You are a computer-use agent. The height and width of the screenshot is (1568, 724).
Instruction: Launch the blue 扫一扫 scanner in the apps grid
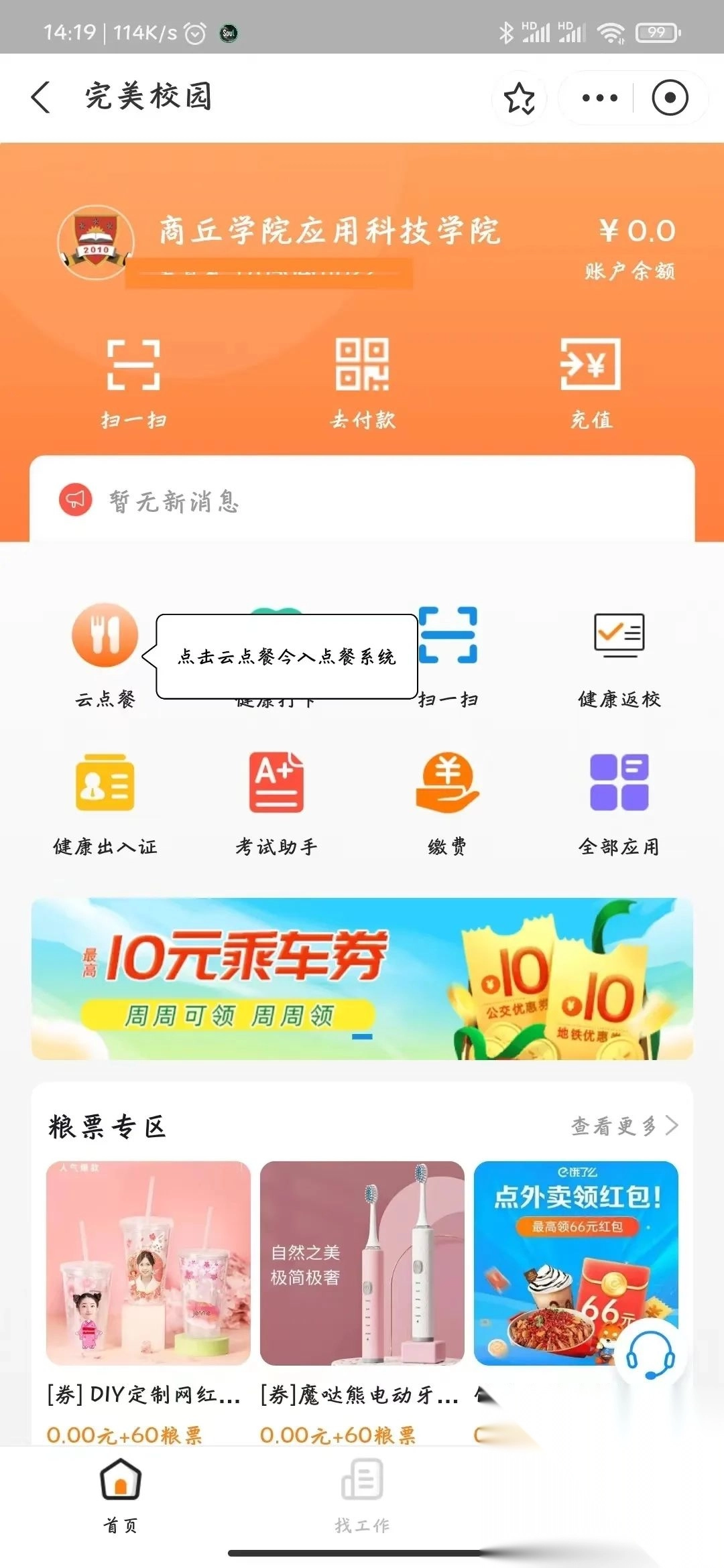pyautogui.click(x=448, y=653)
